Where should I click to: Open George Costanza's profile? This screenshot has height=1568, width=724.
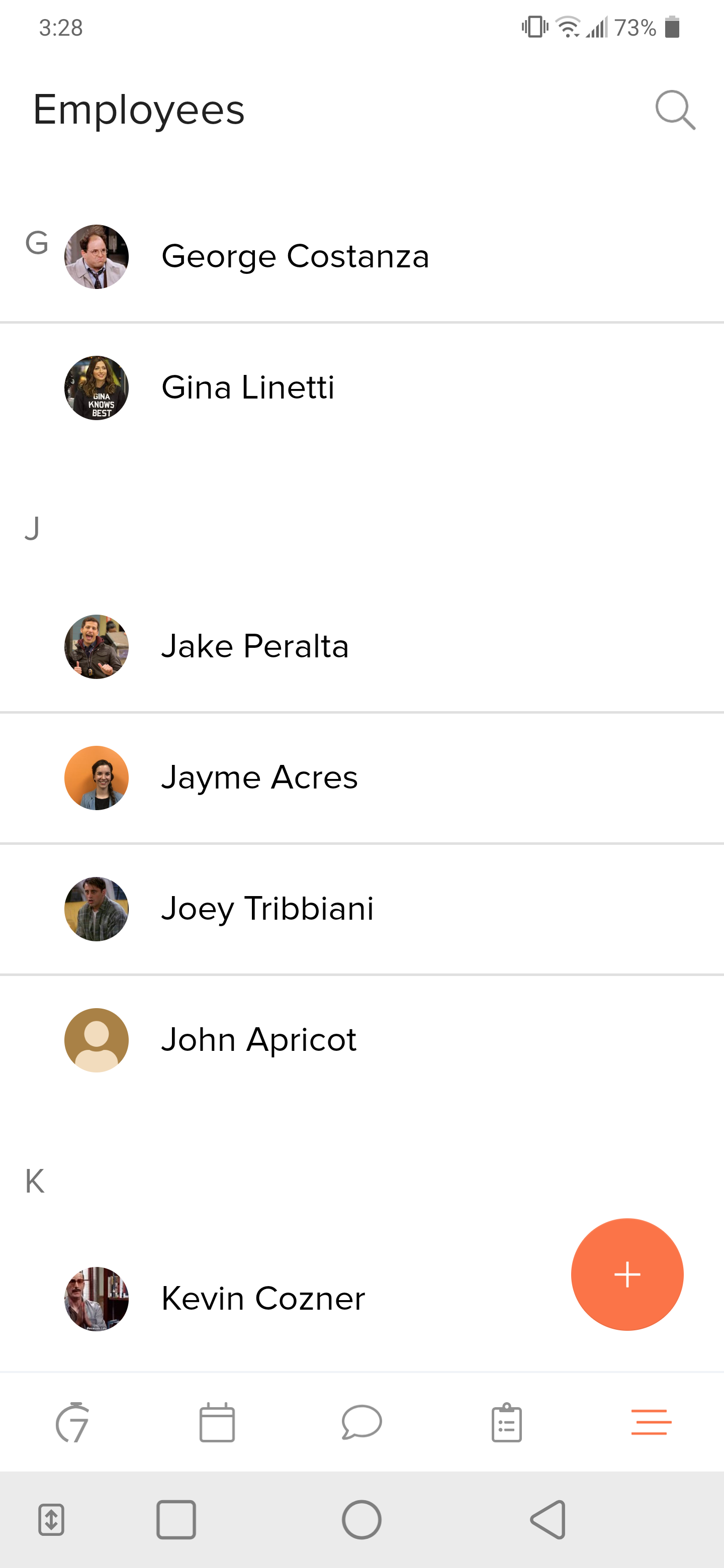point(295,256)
